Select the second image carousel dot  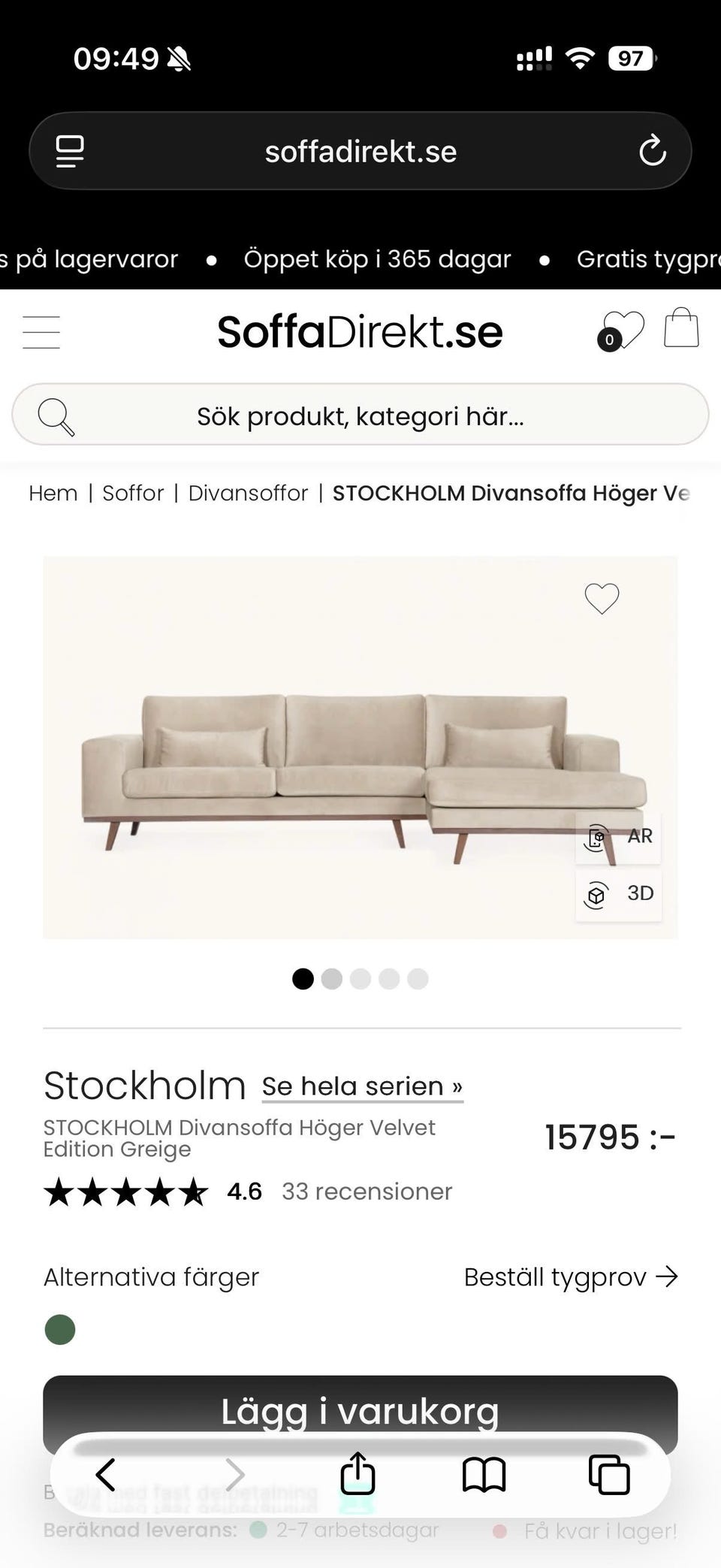pyautogui.click(x=331, y=979)
